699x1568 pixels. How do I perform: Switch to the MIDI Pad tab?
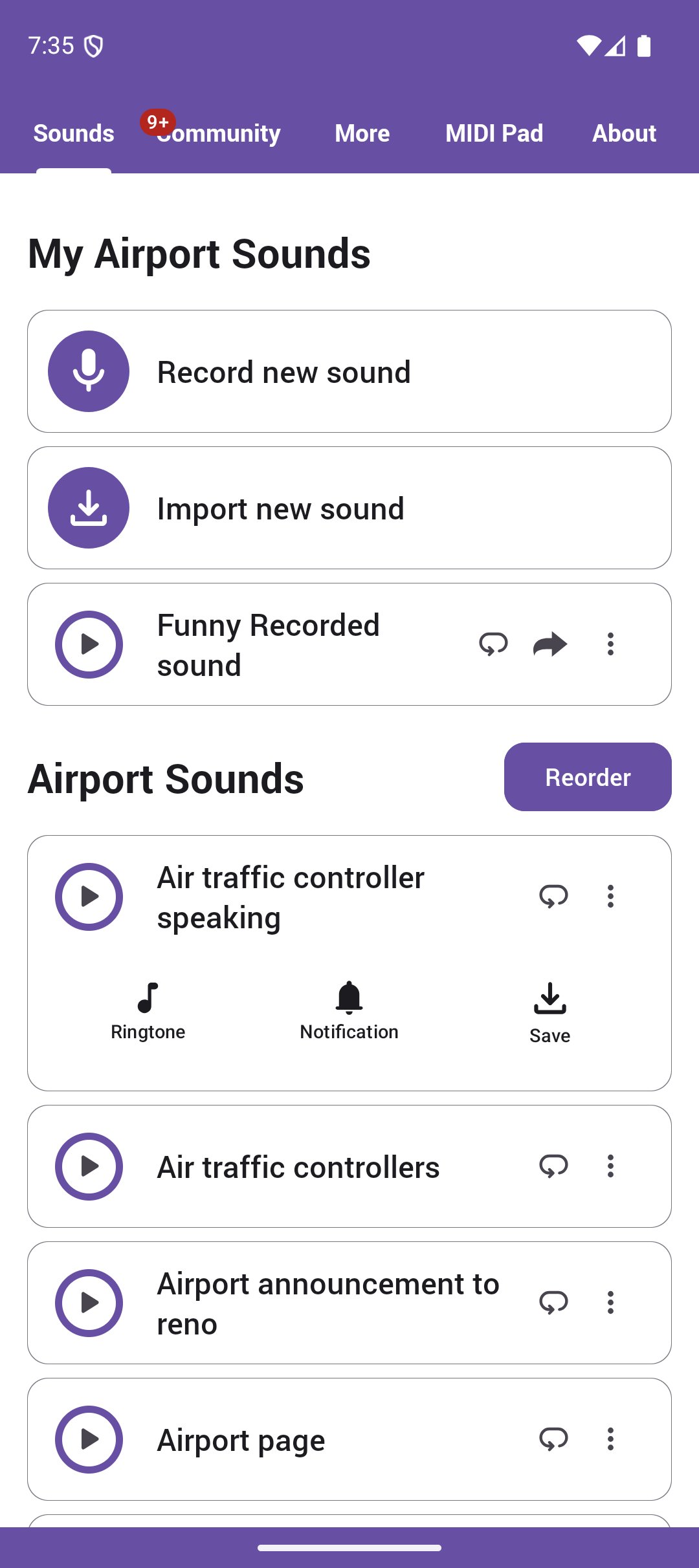pos(494,133)
